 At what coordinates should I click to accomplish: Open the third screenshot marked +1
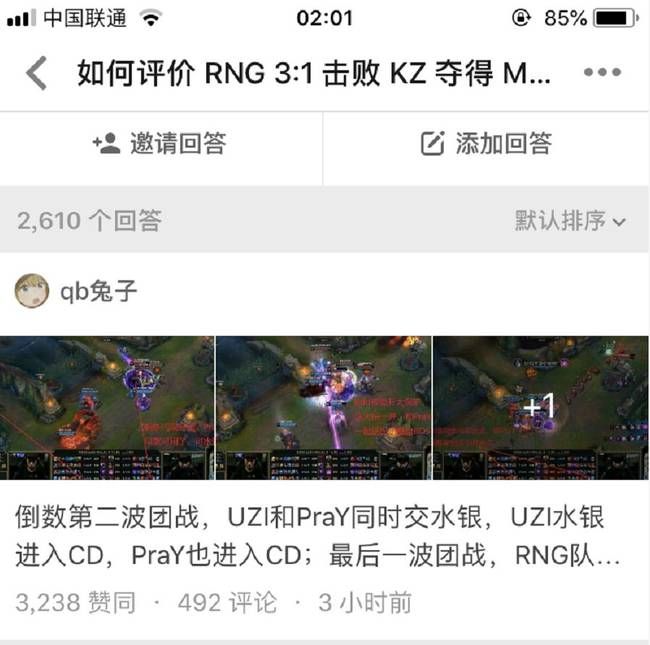point(540,408)
